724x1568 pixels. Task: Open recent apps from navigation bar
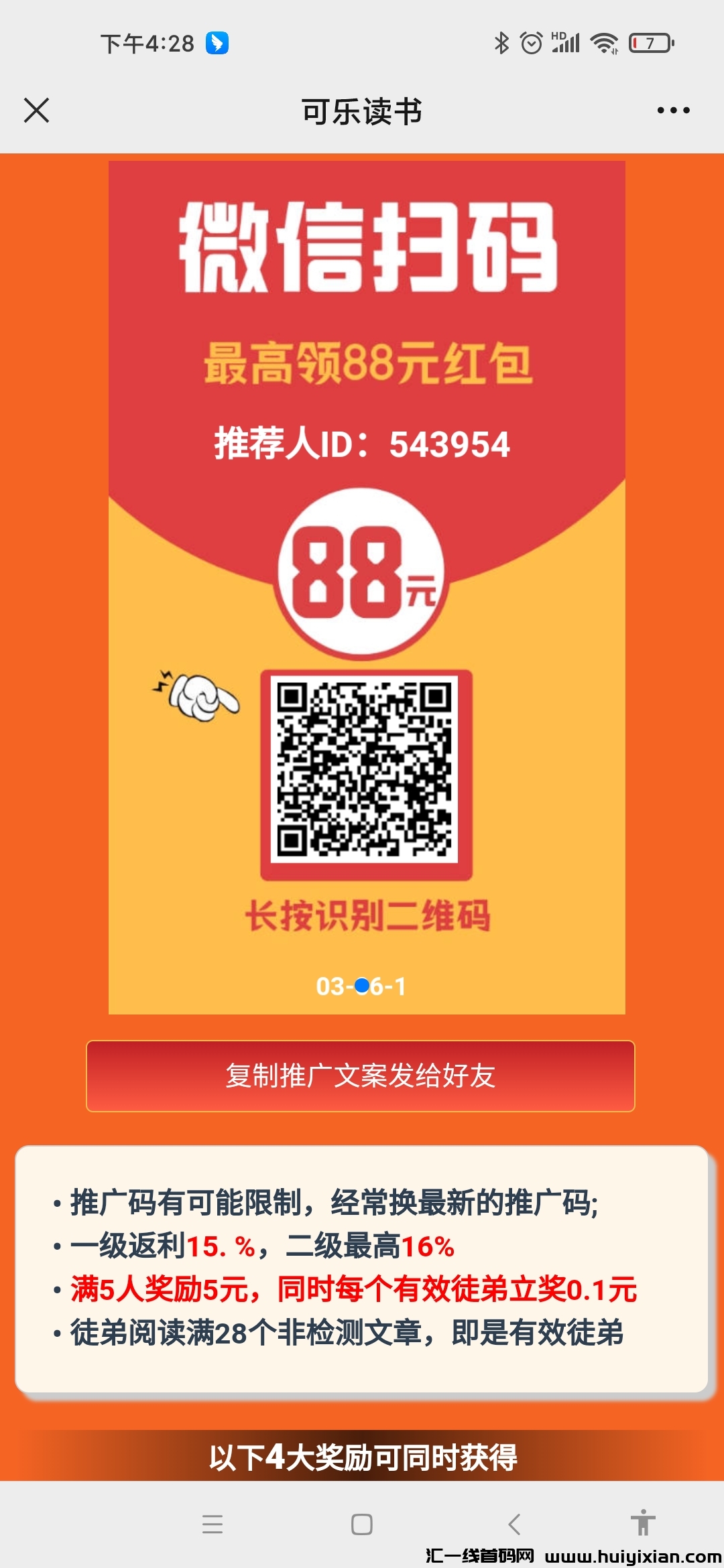click(x=213, y=1524)
